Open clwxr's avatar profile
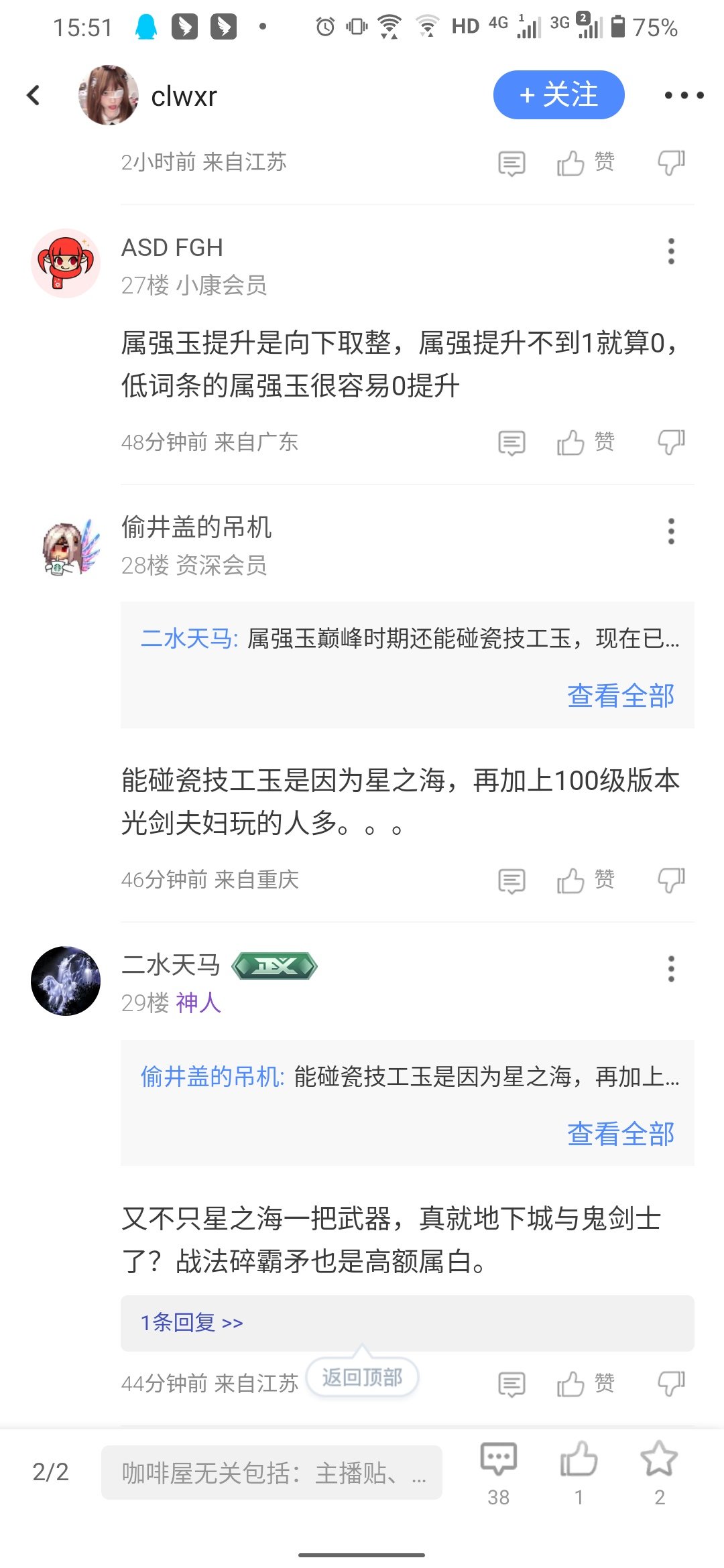Image resolution: width=724 pixels, height=1568 pixels. tap(109, 95)
